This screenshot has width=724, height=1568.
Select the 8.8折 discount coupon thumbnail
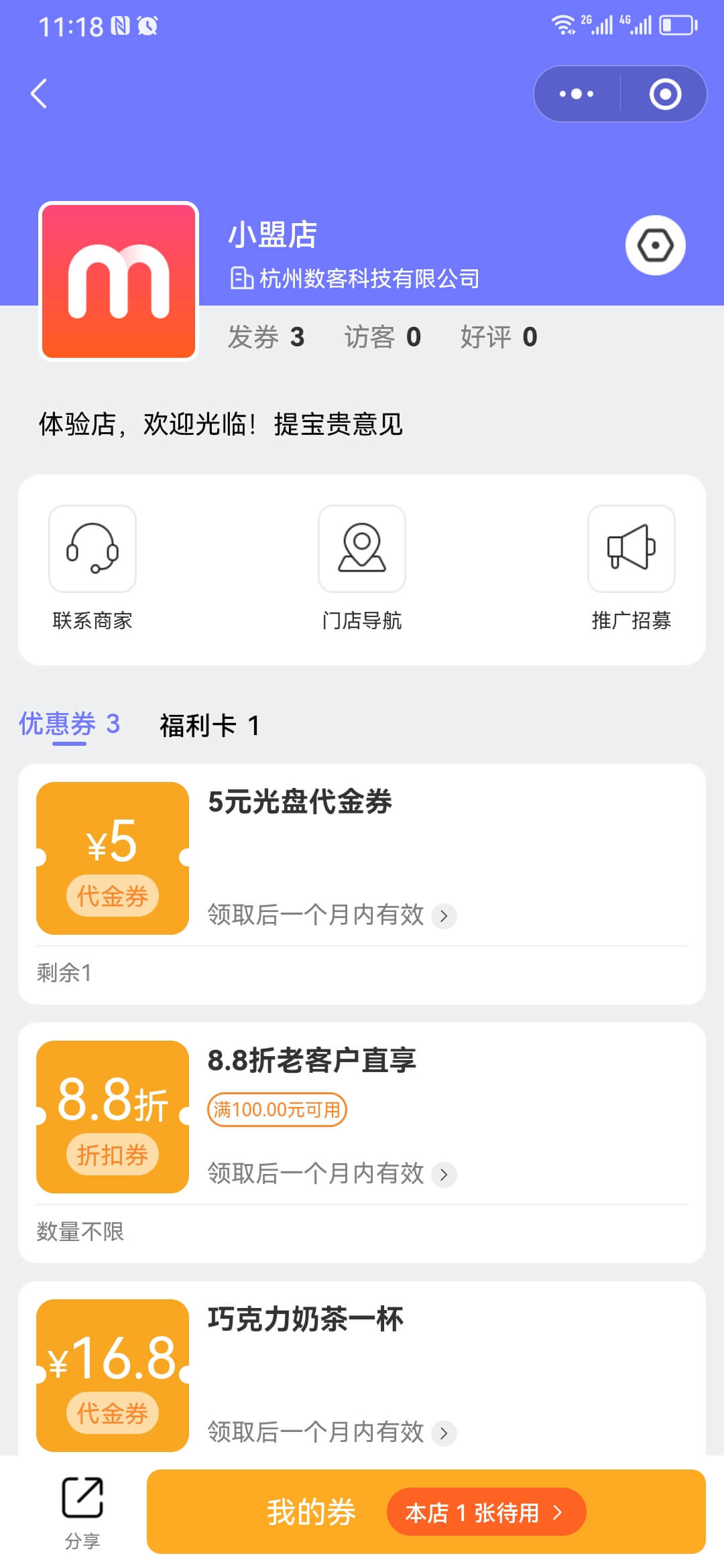point(111,1118)
